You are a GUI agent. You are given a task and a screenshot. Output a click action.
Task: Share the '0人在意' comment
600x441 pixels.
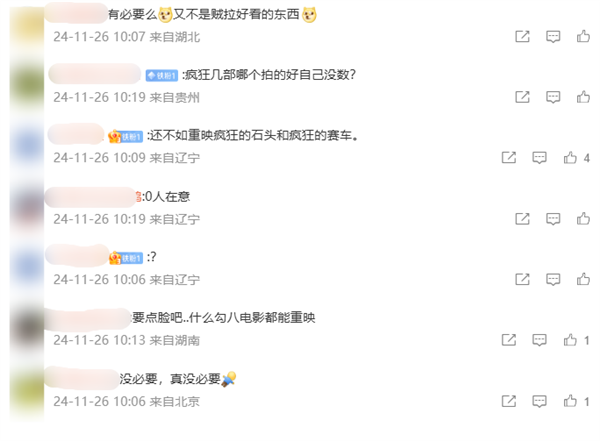click(522, 219)
